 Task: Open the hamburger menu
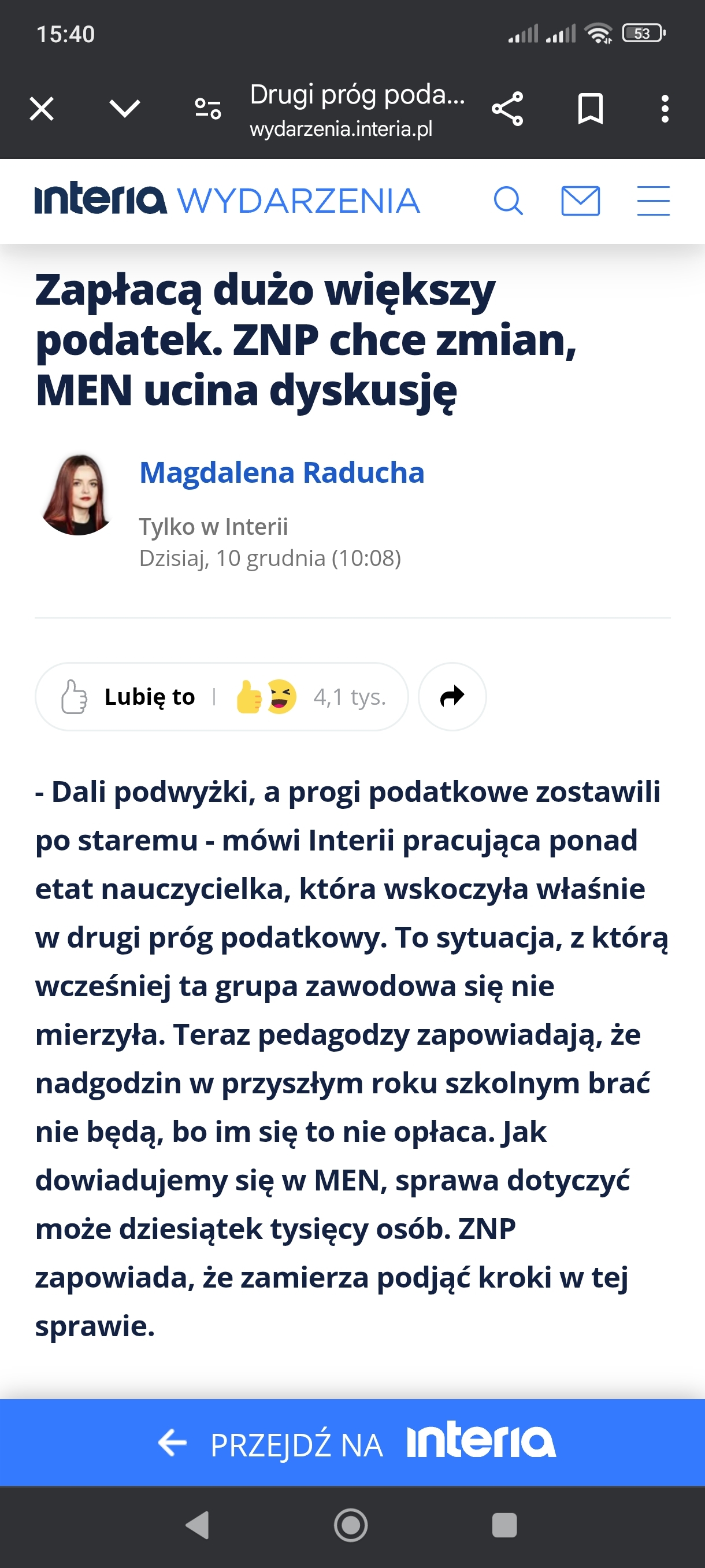tap(654, 201)
